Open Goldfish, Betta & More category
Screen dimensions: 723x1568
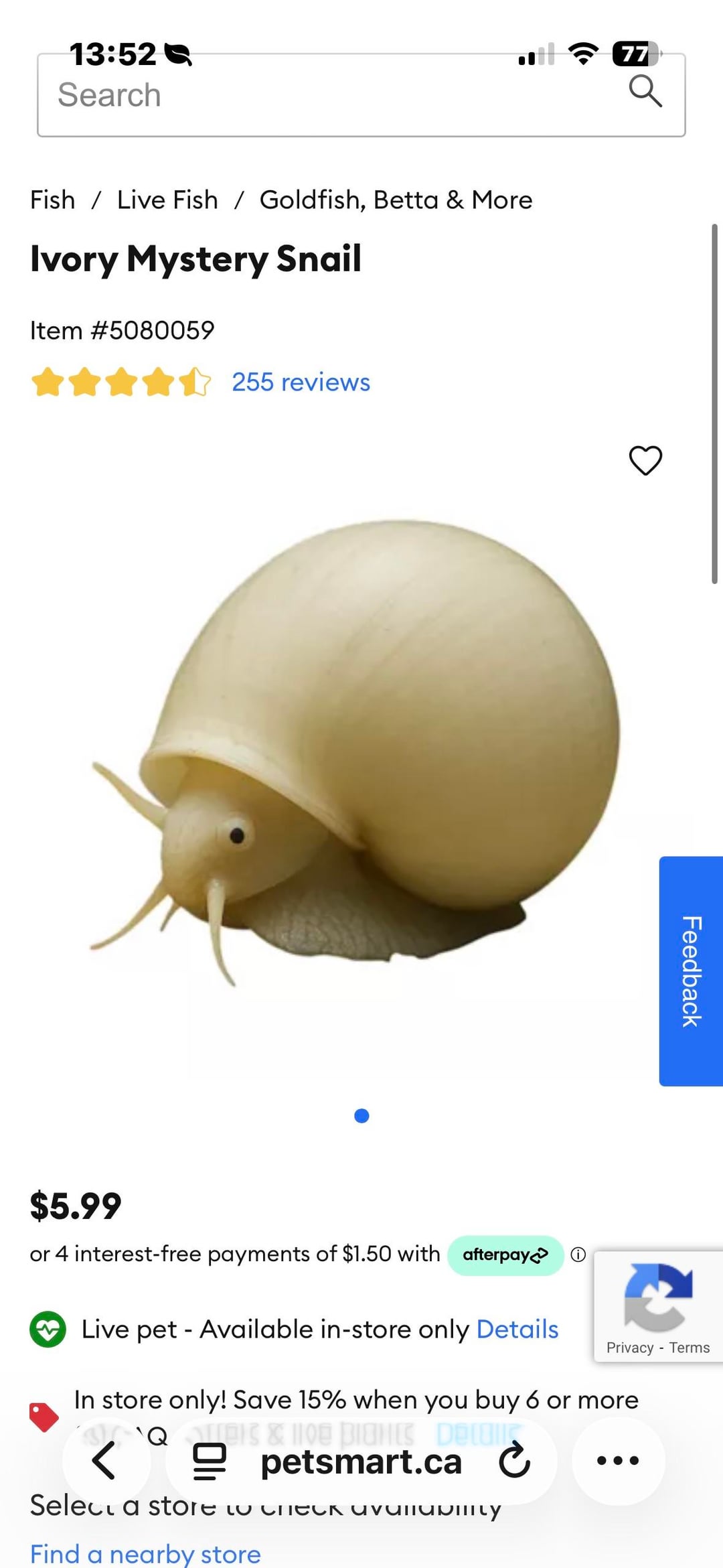pos(396,200)
